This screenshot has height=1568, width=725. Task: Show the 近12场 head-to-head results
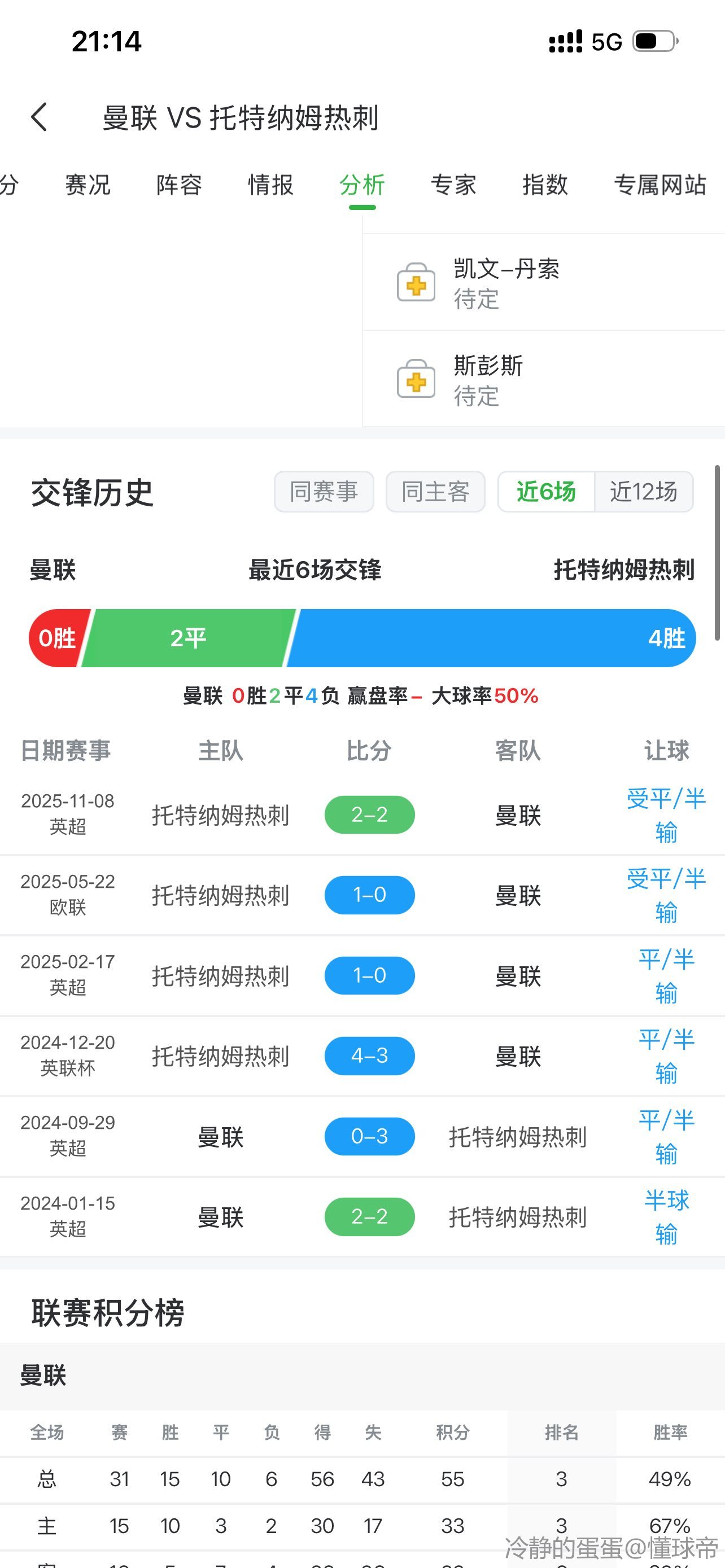coord(644,491)
